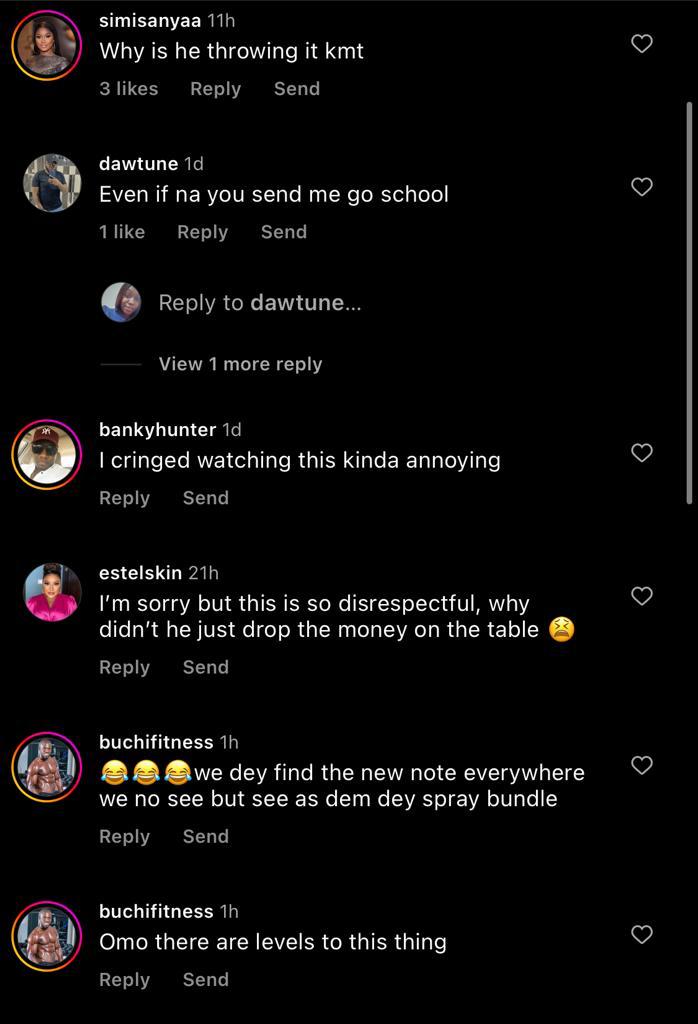
Task: Reply to bankyhunter's cringed comment
Action: point(124,497)
